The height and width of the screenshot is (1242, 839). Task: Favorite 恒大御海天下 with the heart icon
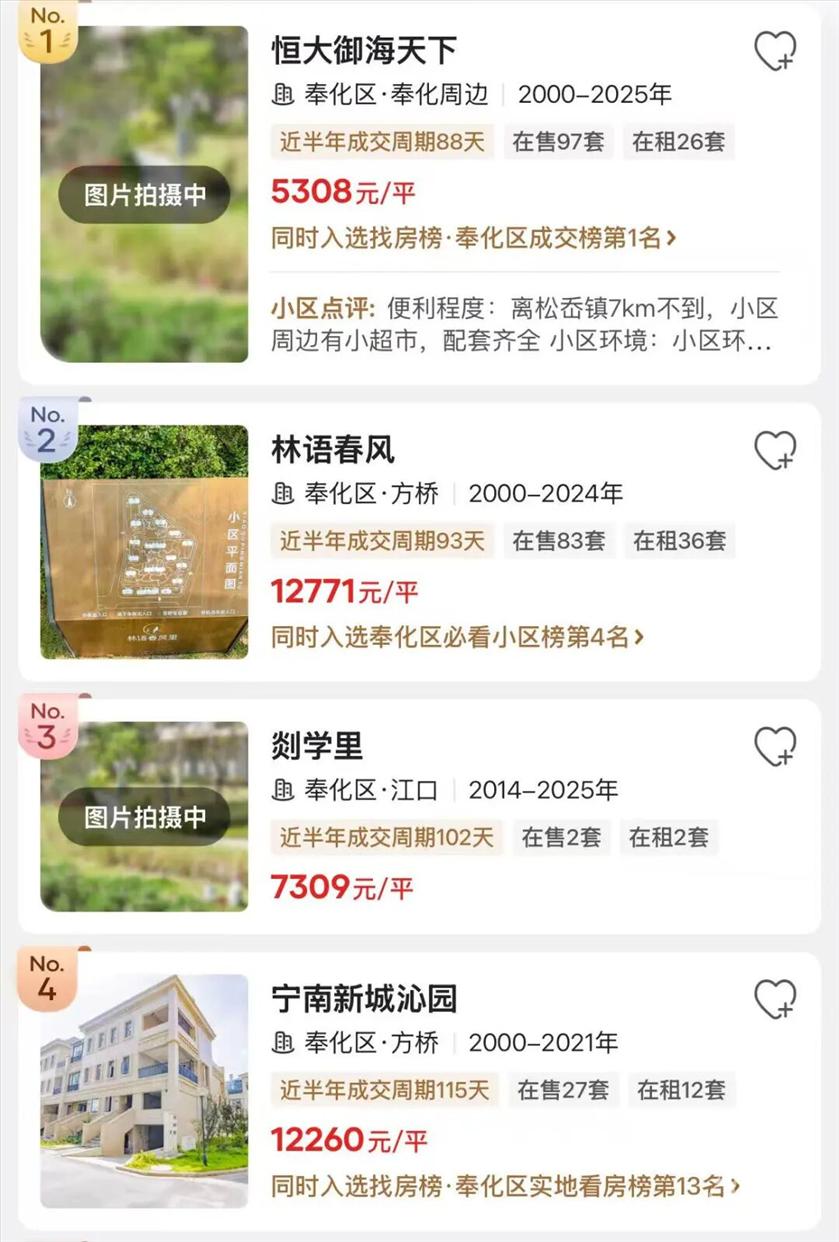(775, 51)
